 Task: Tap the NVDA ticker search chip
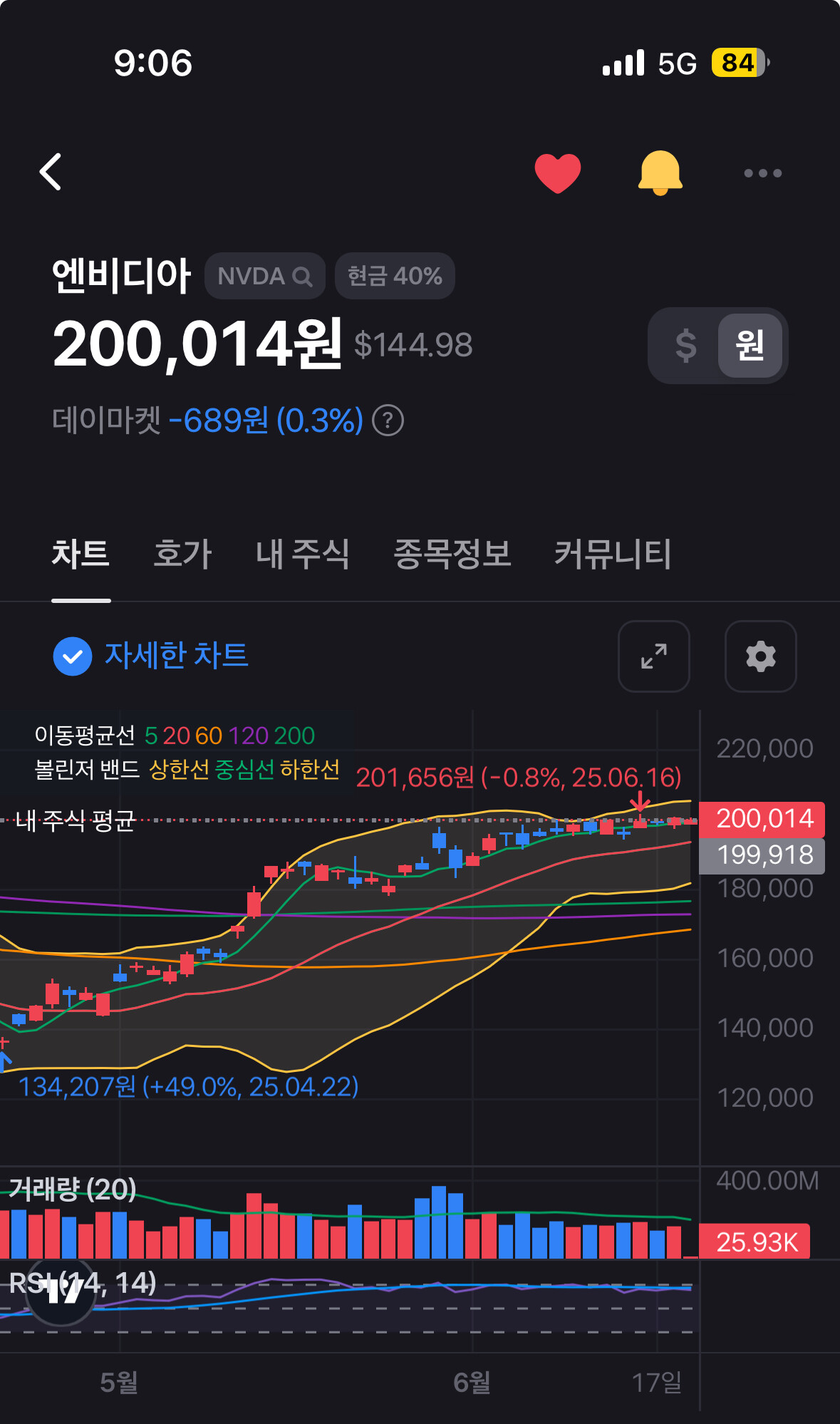pos(265,276)
